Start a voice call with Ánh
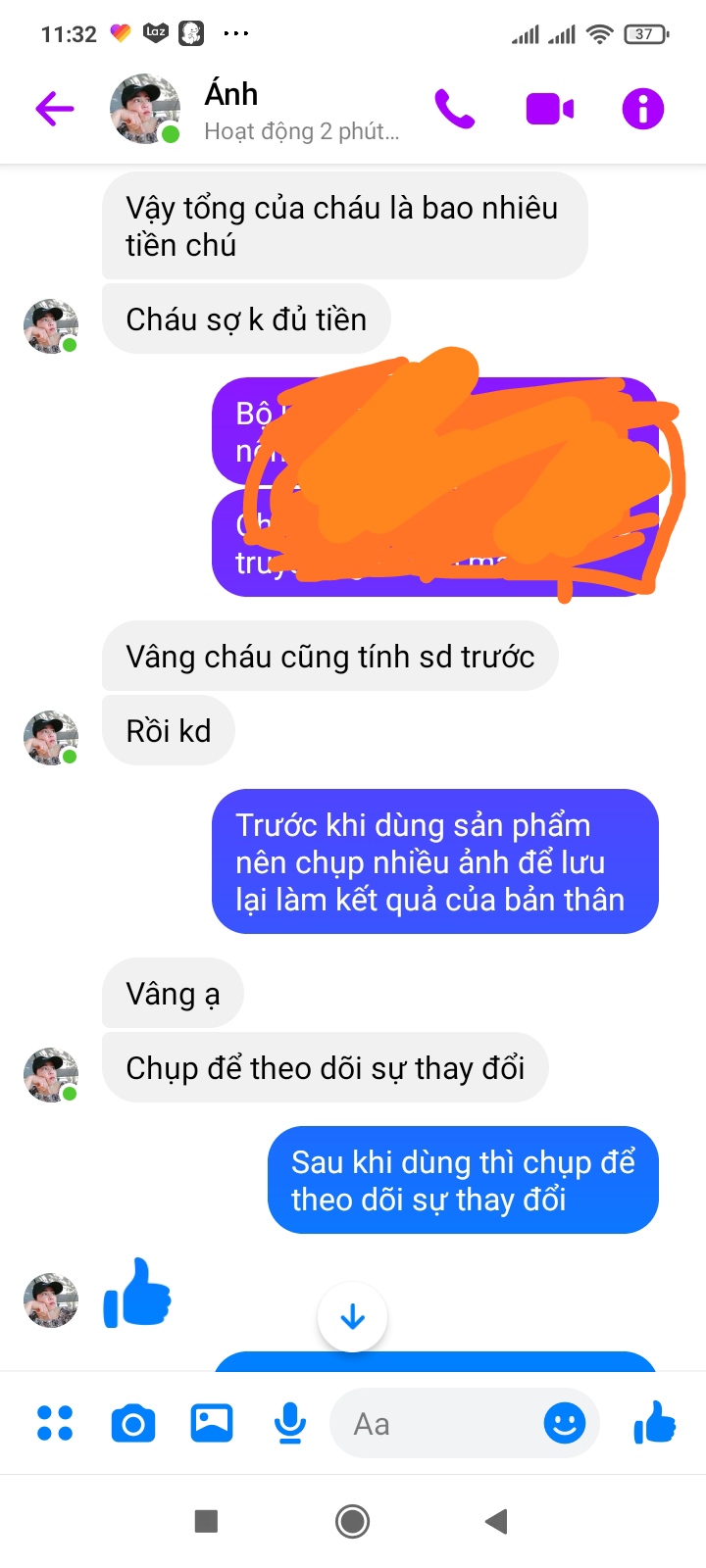 [x=454, y=109]
